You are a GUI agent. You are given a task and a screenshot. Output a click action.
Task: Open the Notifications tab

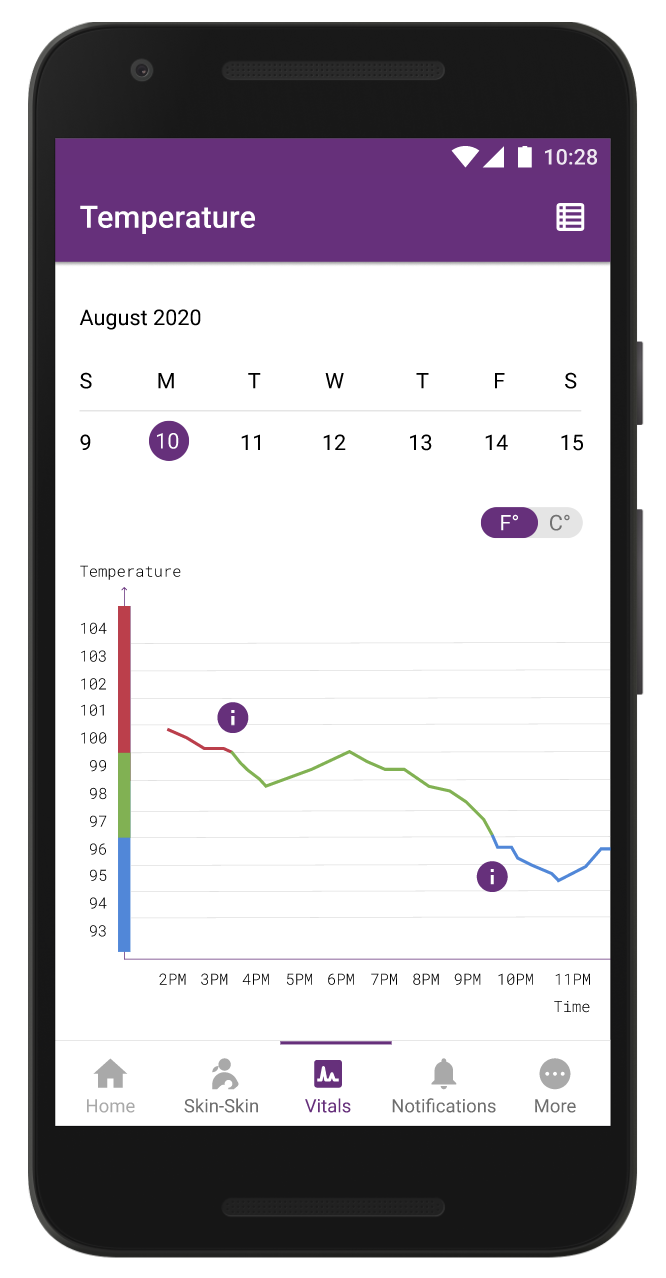tap(443, 1087)
